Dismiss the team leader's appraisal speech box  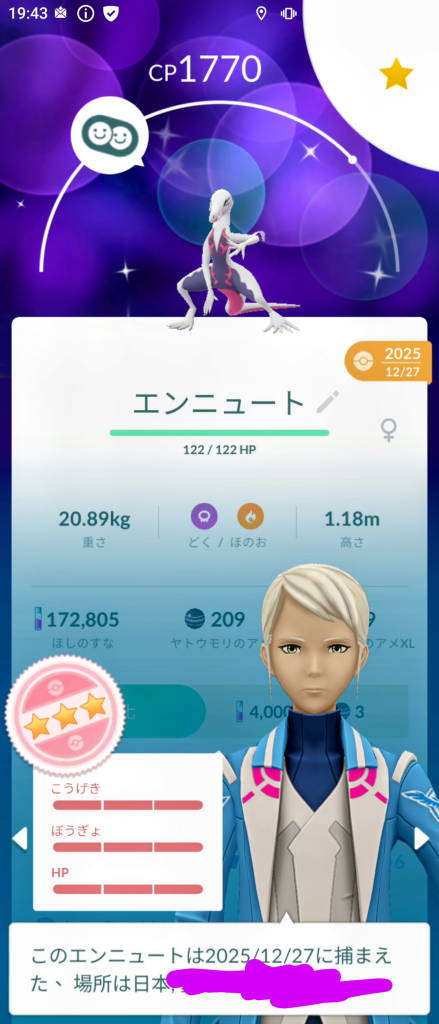point(219,968)
